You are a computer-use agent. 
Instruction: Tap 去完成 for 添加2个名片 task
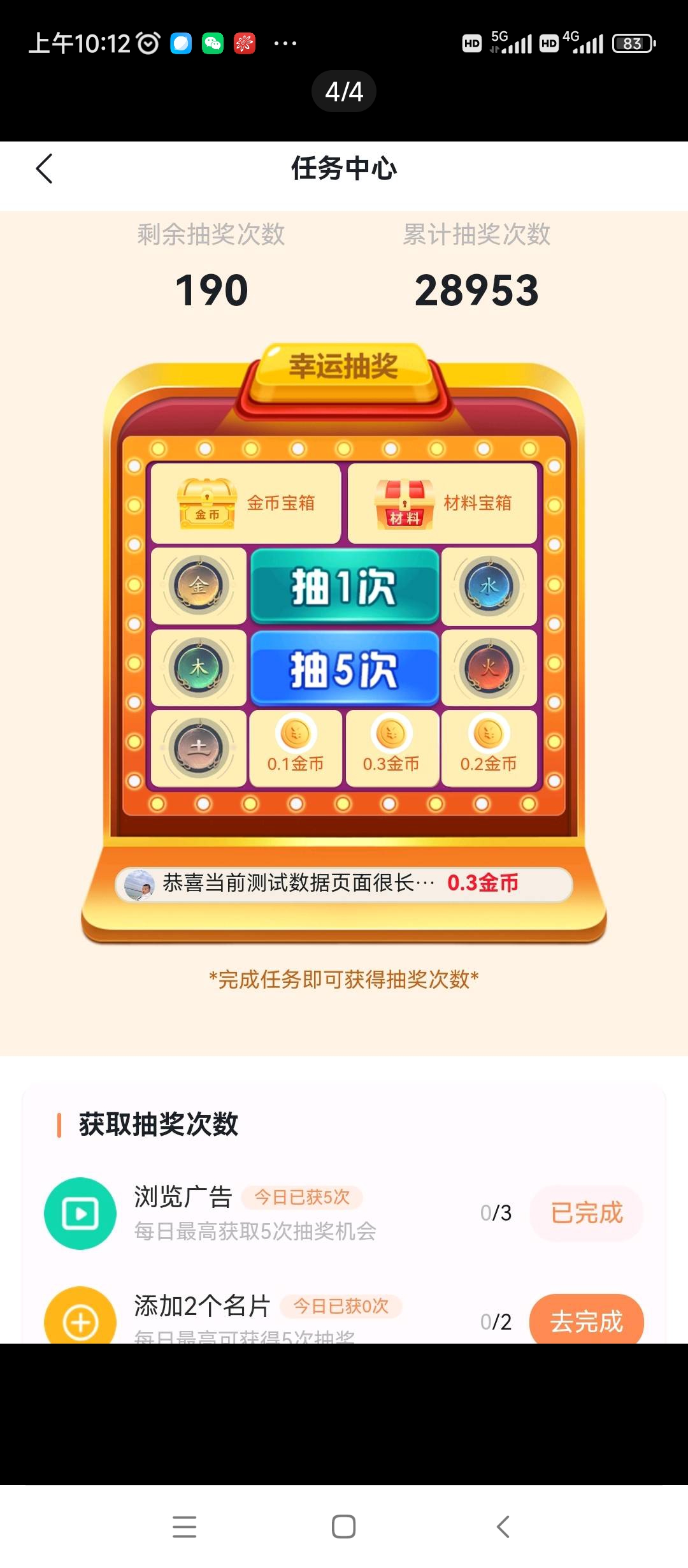click(x=586, y=1321)
